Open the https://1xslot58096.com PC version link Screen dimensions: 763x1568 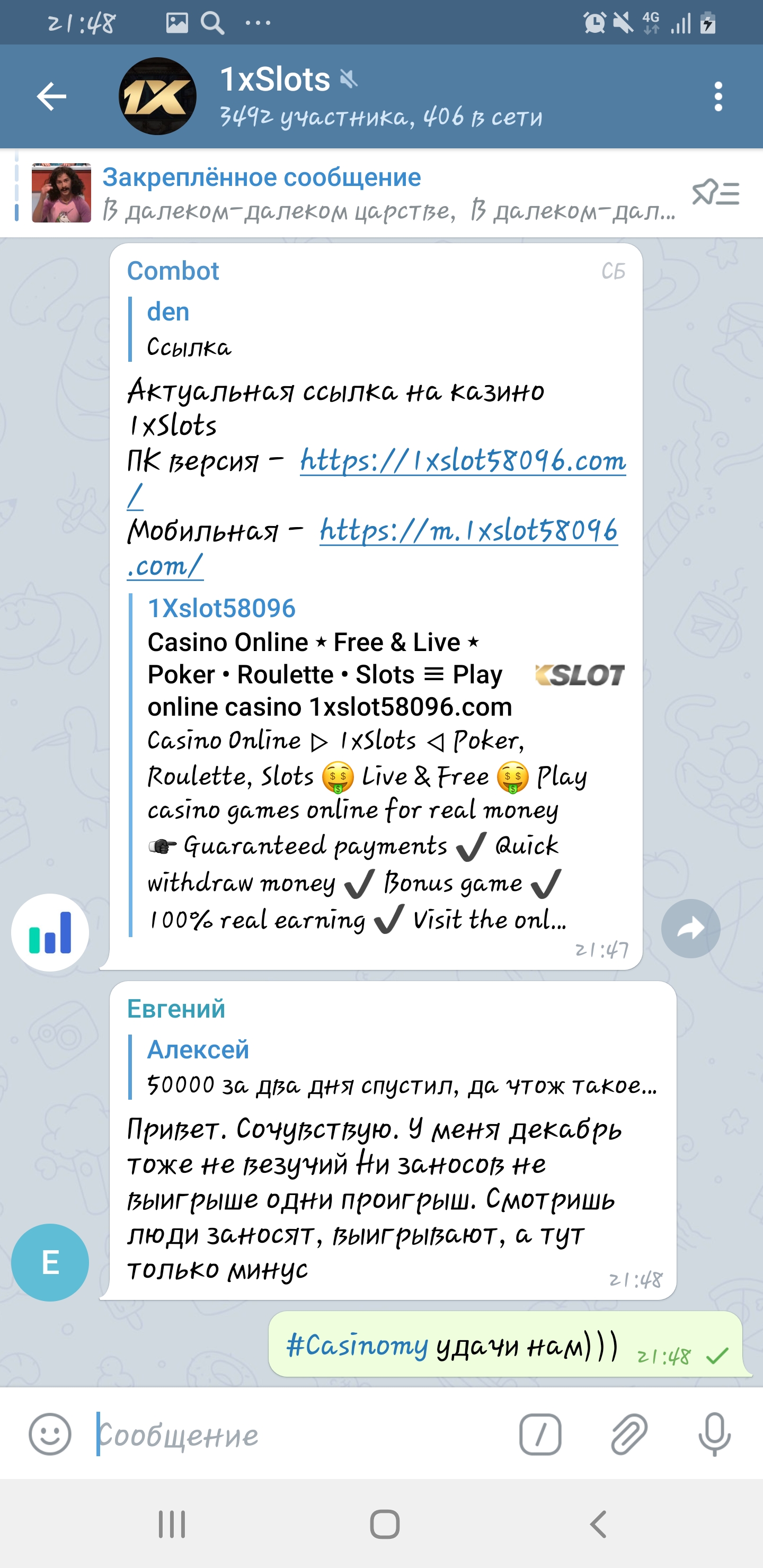[x=463, y=461]
